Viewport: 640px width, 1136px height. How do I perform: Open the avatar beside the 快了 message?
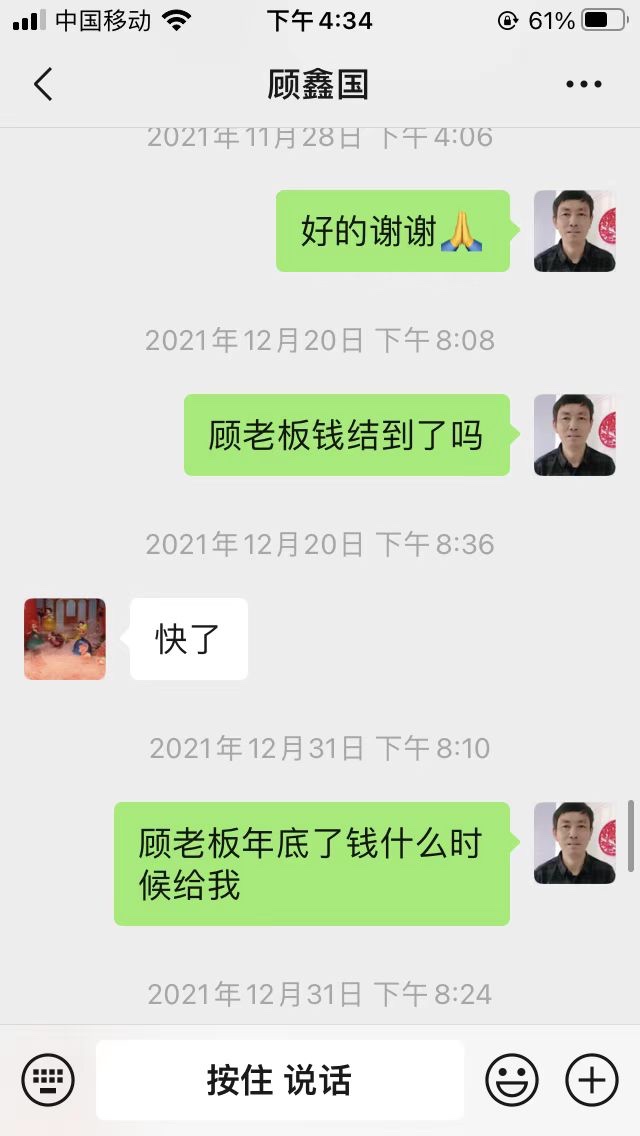click(x=65, y=639)
